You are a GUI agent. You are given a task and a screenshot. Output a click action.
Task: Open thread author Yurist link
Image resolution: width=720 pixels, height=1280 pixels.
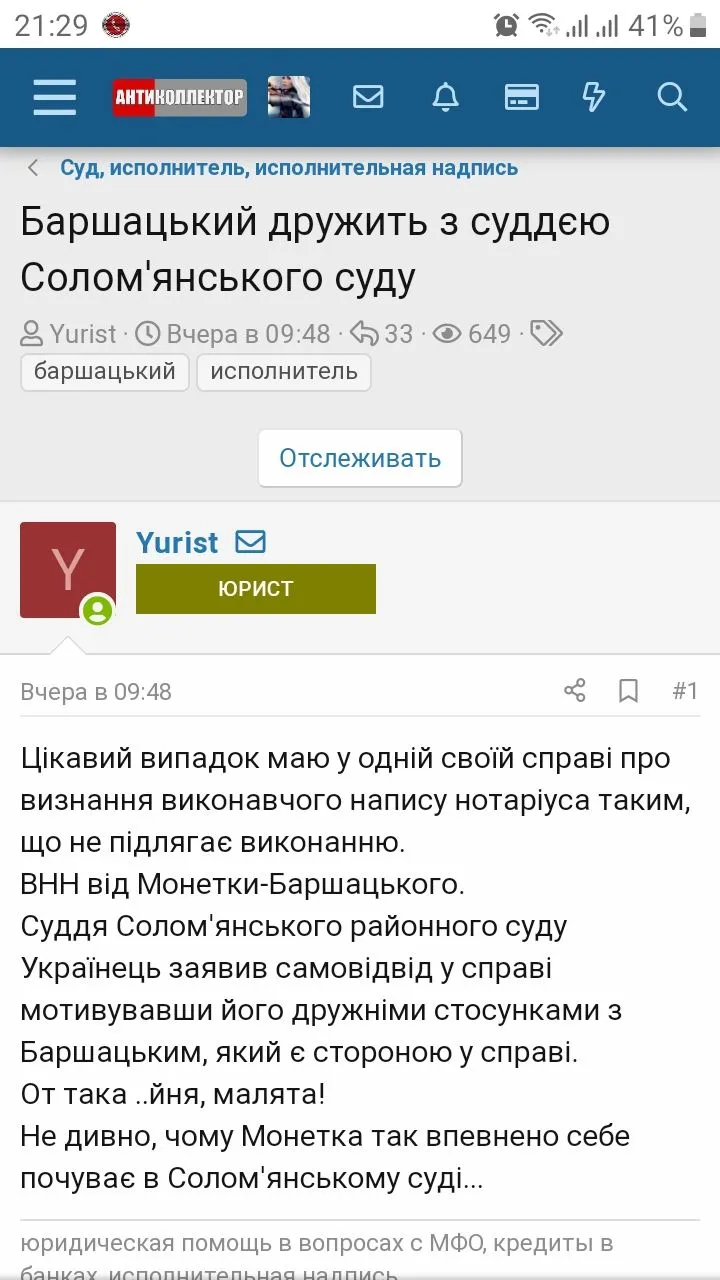tap(83, 333)
